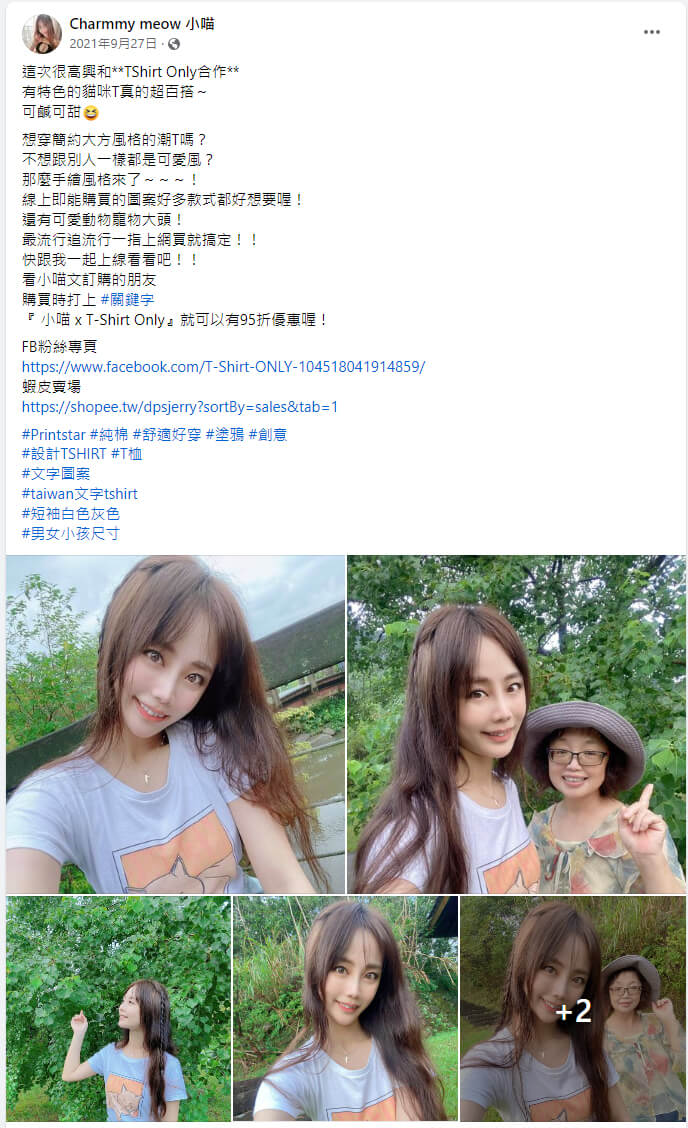Open the large selfie photo by the bench
Viewport: 688px width, 1128px height.
pos(175,724)
